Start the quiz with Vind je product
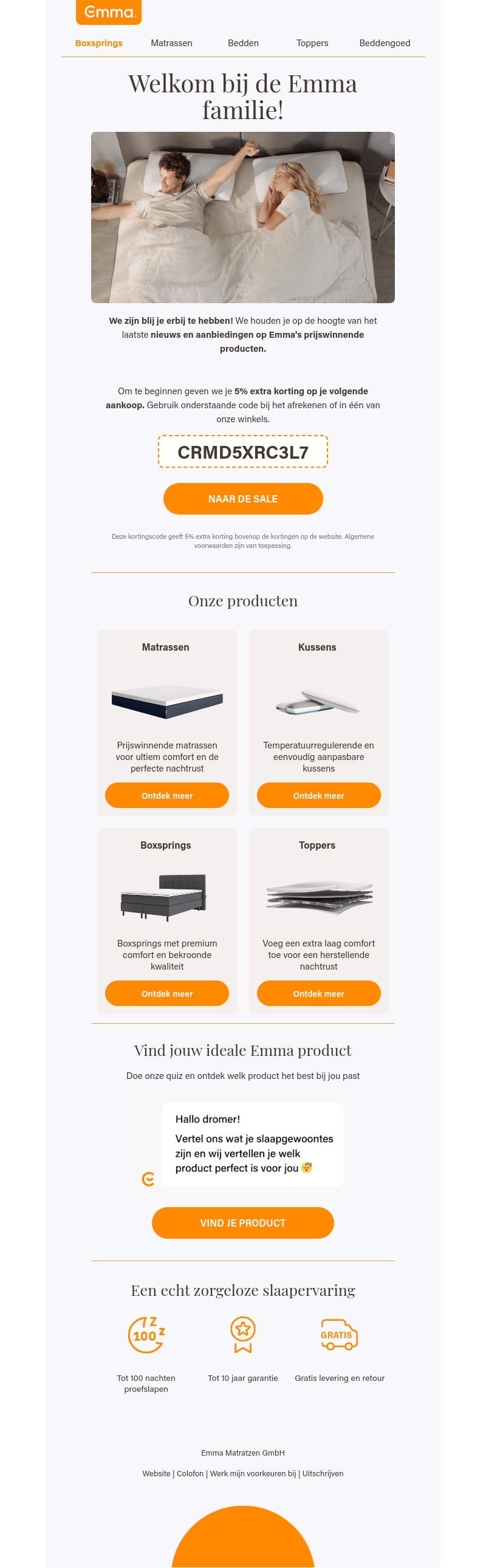 tap(242, 1223)
